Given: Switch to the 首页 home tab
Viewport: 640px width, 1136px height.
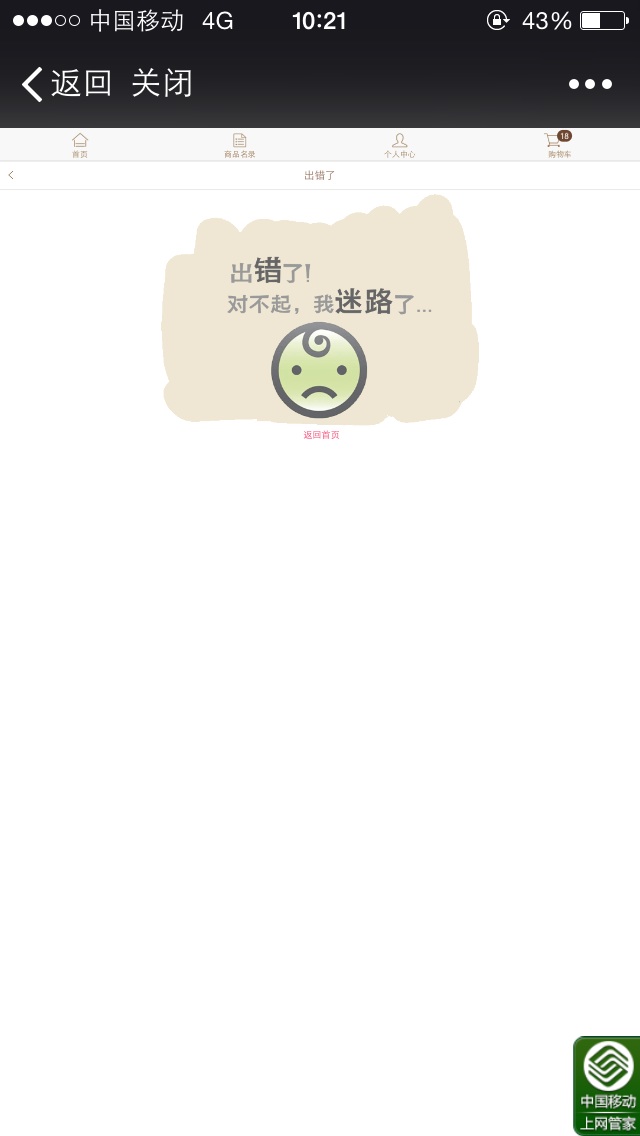Looking at the screenshot, I should (x=80, y=145).
